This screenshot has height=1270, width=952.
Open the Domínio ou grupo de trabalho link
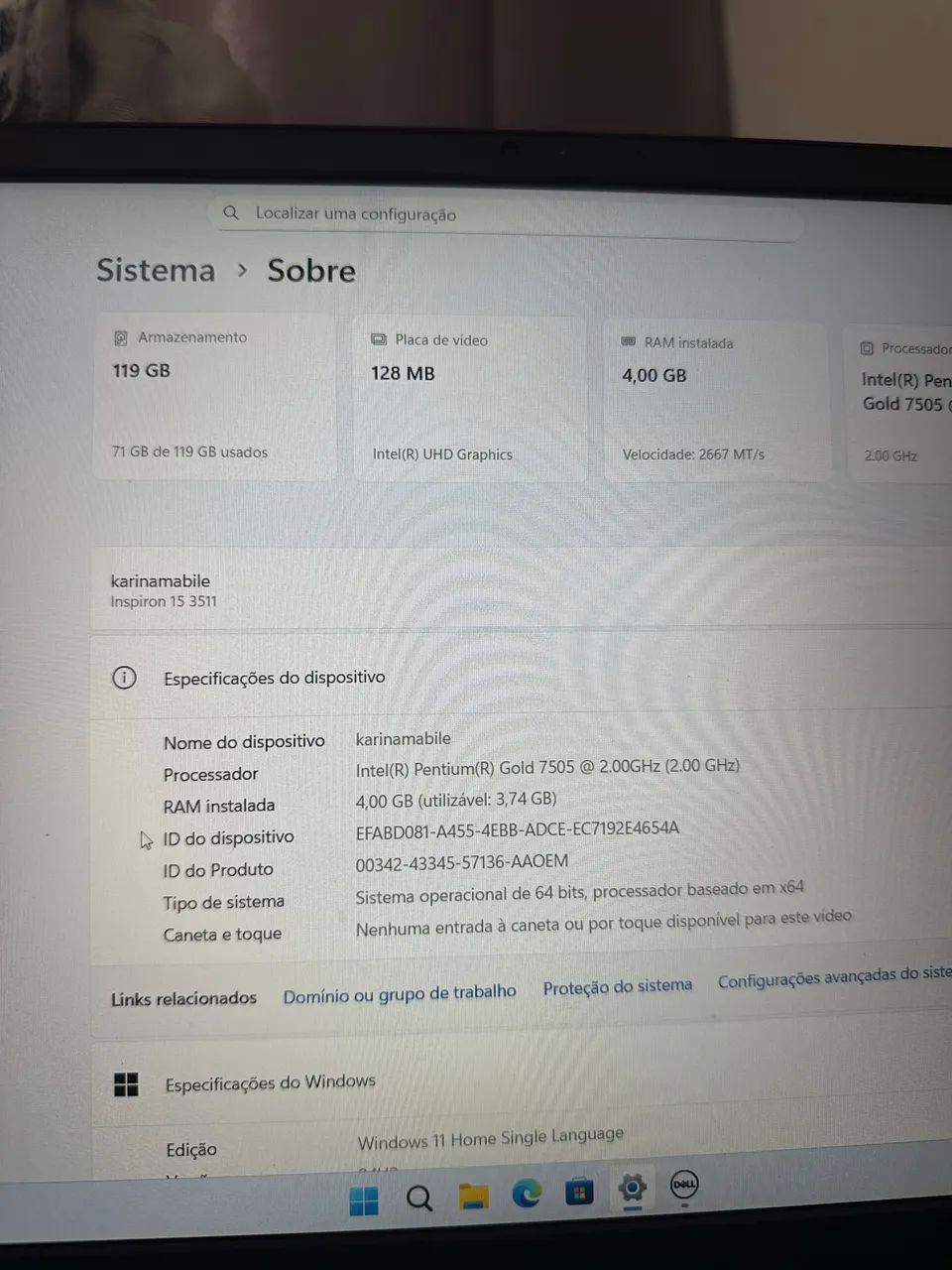400,993
